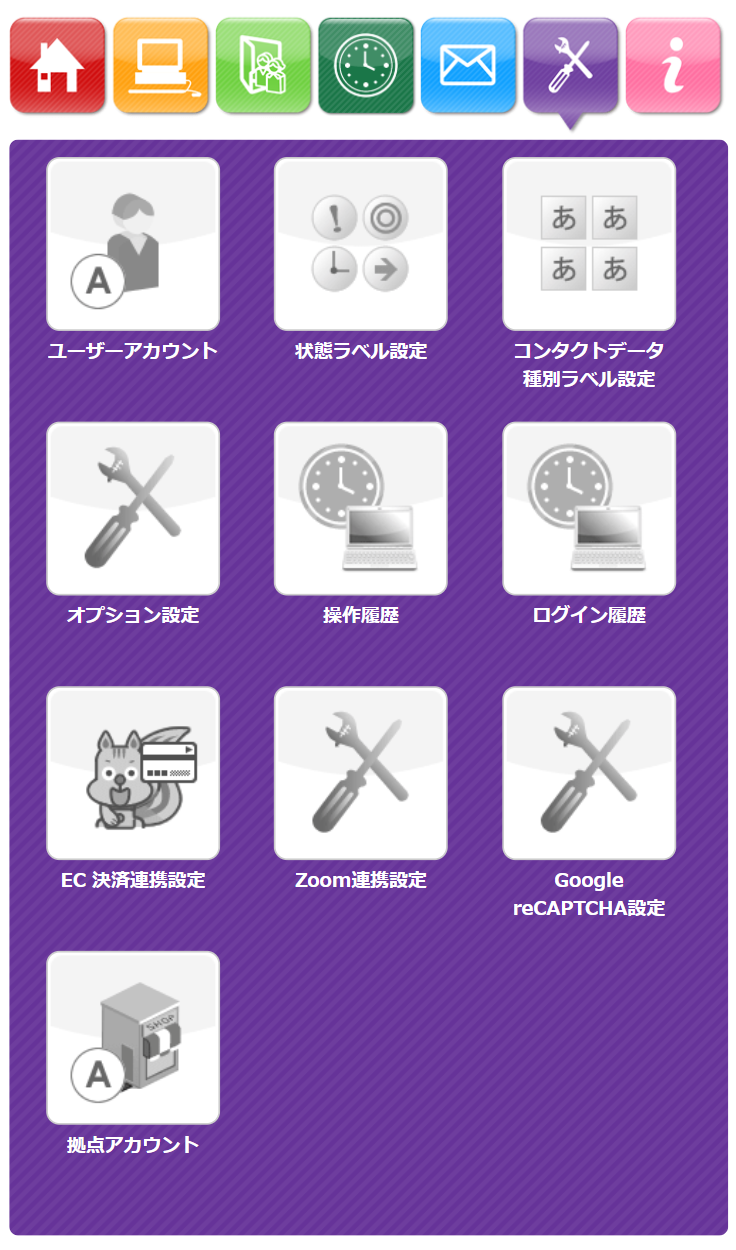View 操作履歴

click(x=361, y=509)
